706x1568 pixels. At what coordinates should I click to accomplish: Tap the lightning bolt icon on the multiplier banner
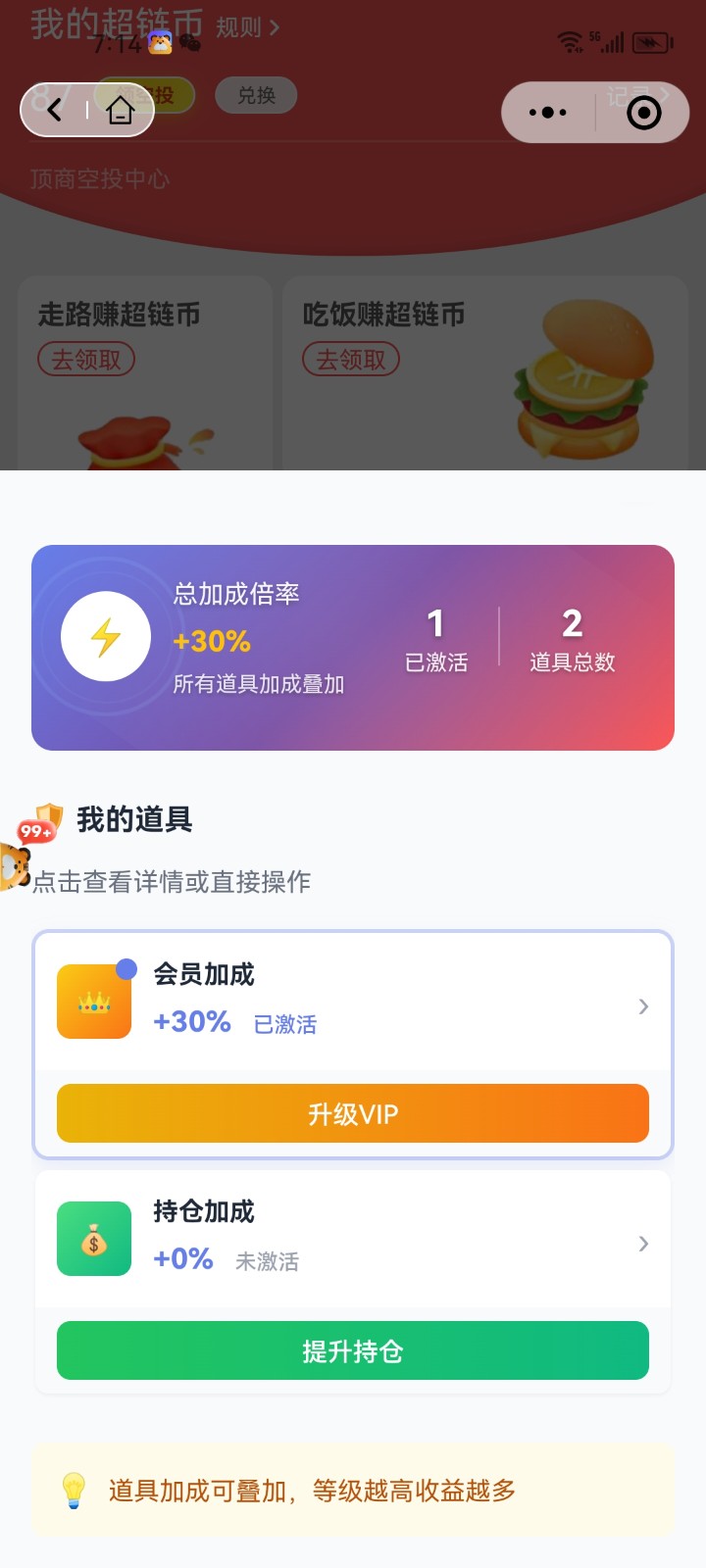pos(105,635)
